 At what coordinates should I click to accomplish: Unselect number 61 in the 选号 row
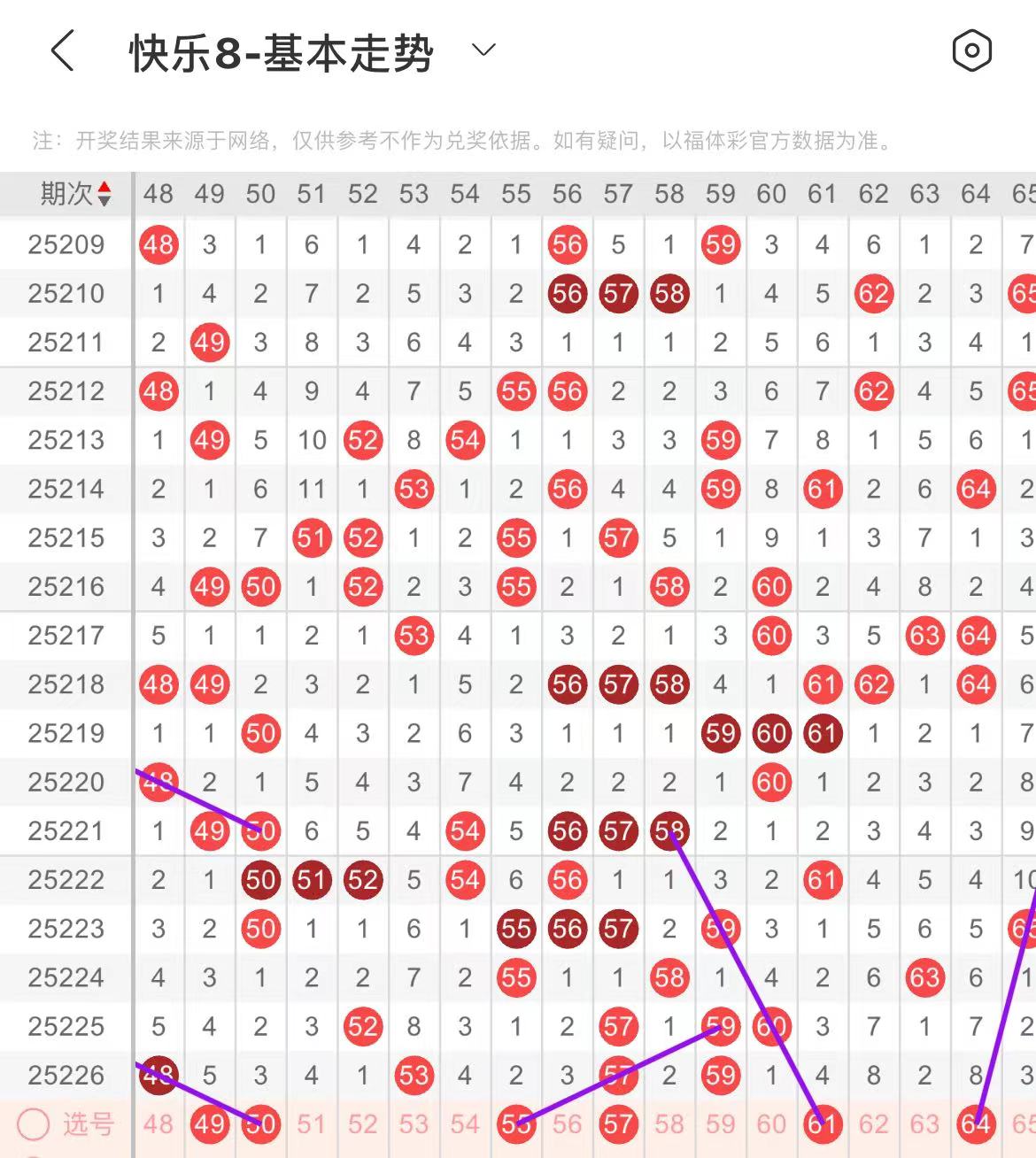pyautogui.click(x=823, y=1124)
